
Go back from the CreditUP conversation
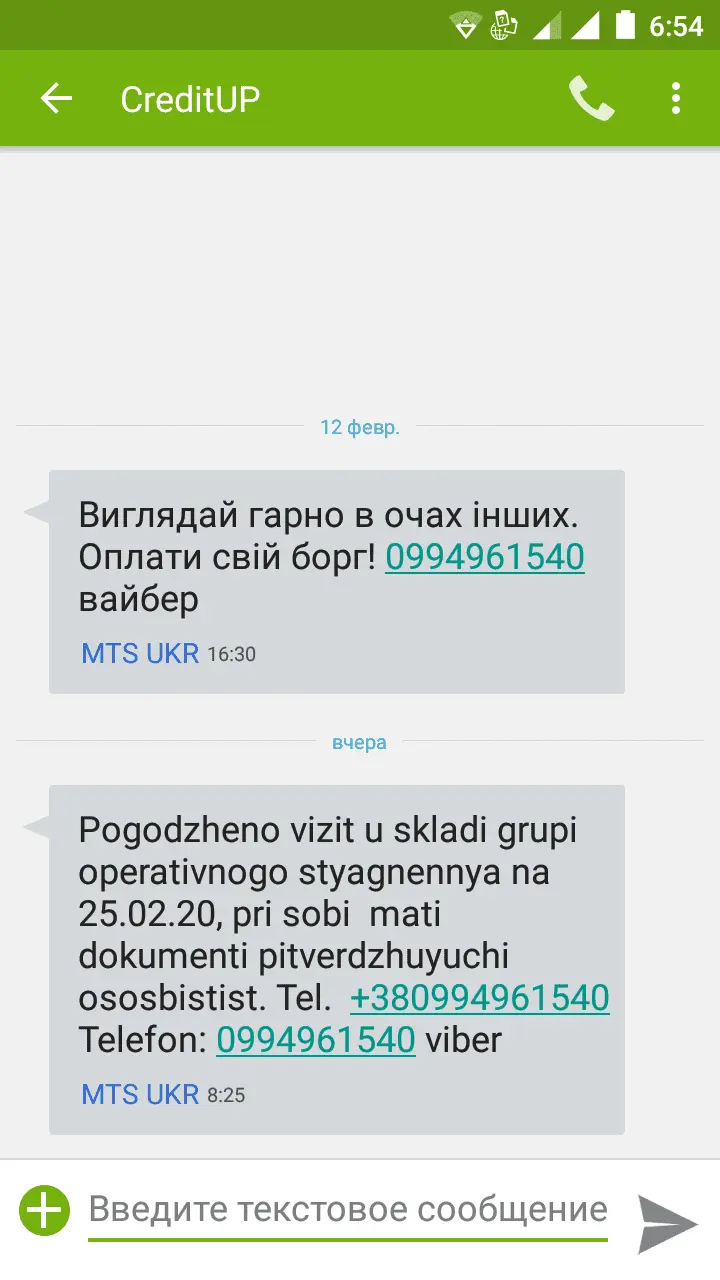click(56, 99)
